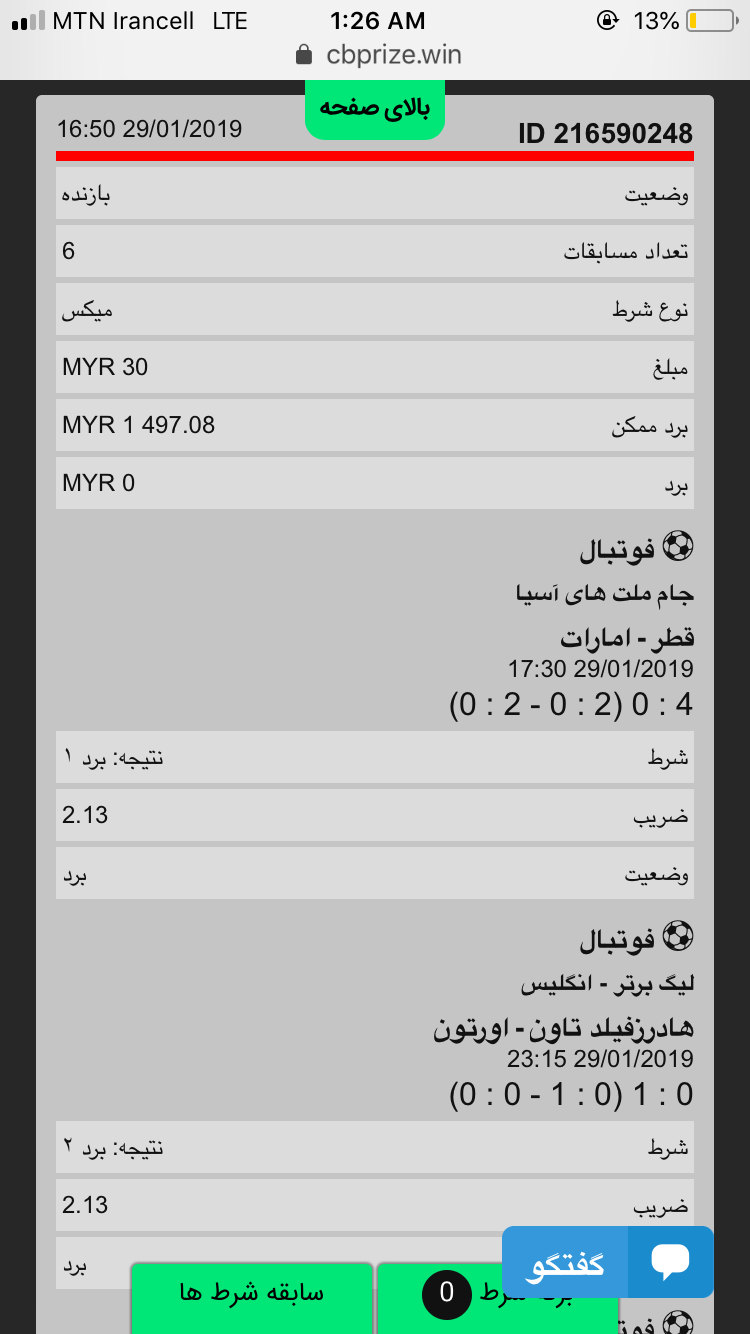Open سابقه شرط ها bet history
The height and width of the screenshot is (1334, 750).
coord(251,1297)
